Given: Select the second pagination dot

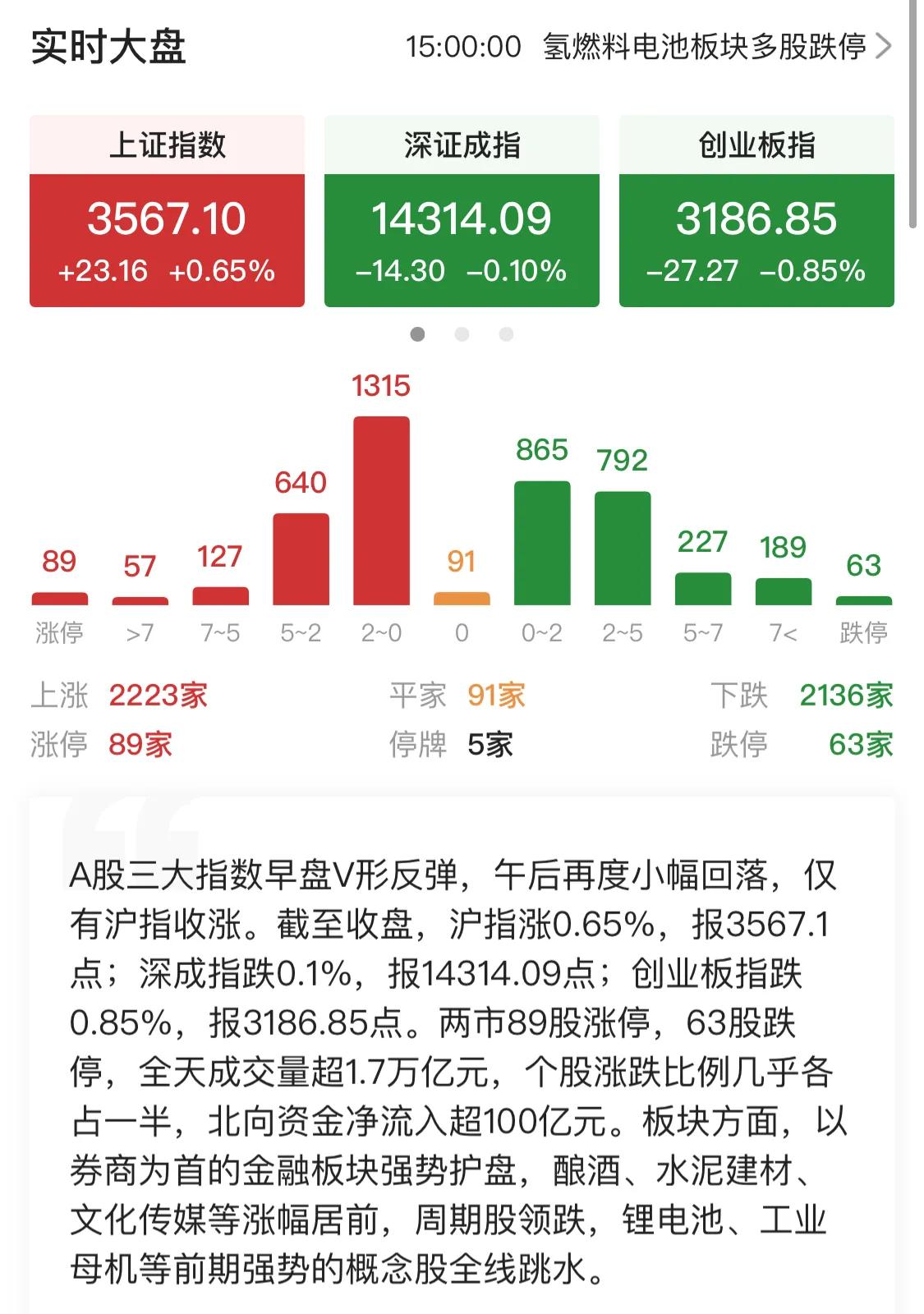Looking at the screenshot, I should tap(462, 333).
